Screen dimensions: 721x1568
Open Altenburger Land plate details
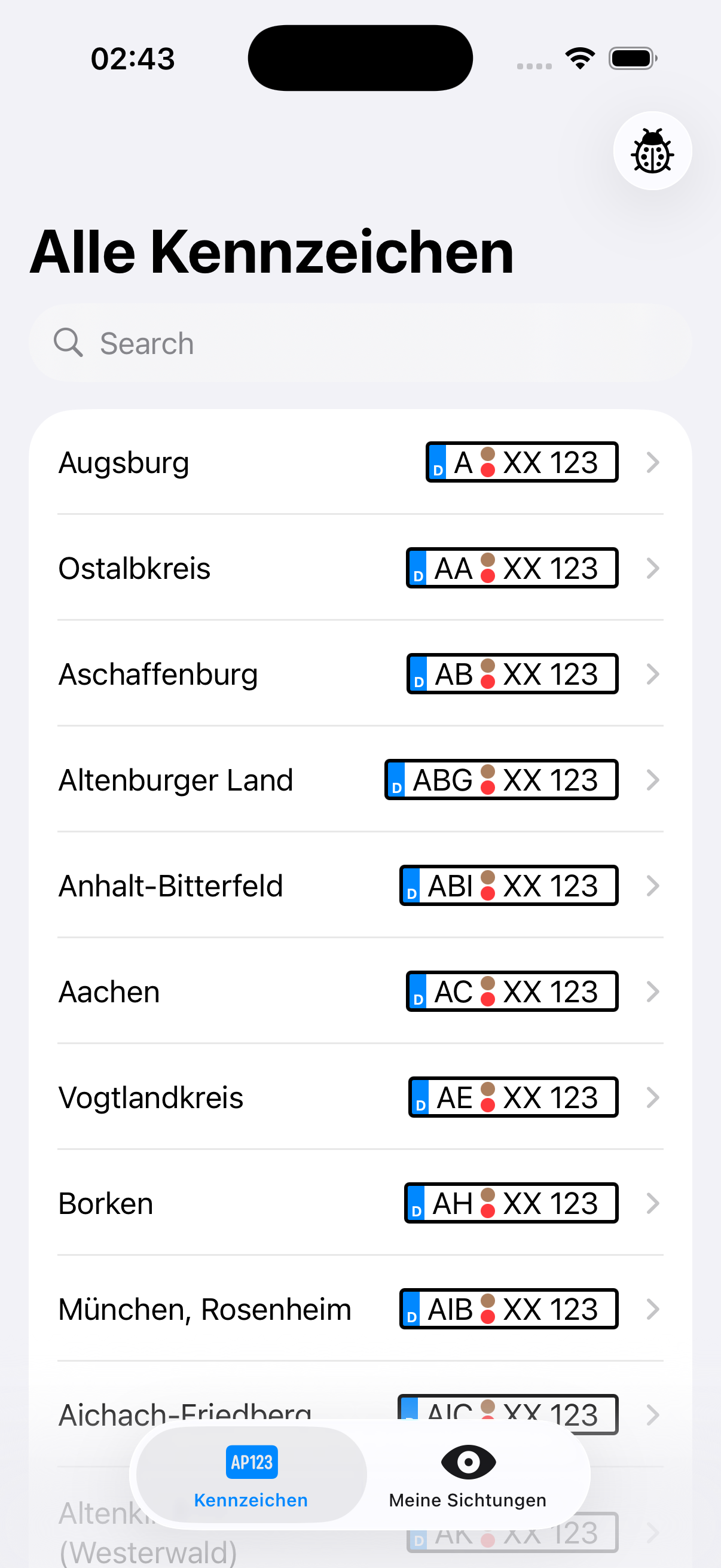coord(360,780)
